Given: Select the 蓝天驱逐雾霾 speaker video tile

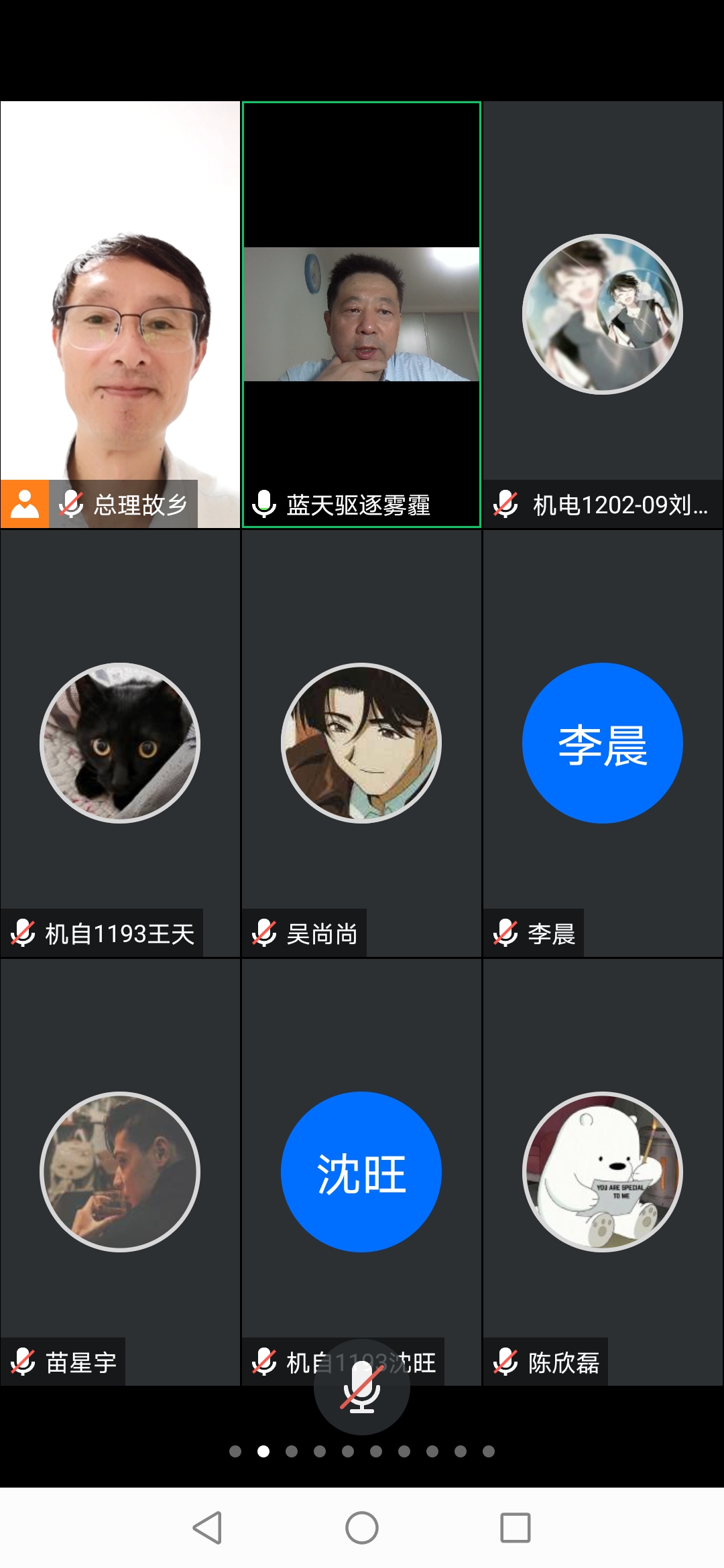Looking at the screenshot, I should pyautogui.click(x=361, y=314).
